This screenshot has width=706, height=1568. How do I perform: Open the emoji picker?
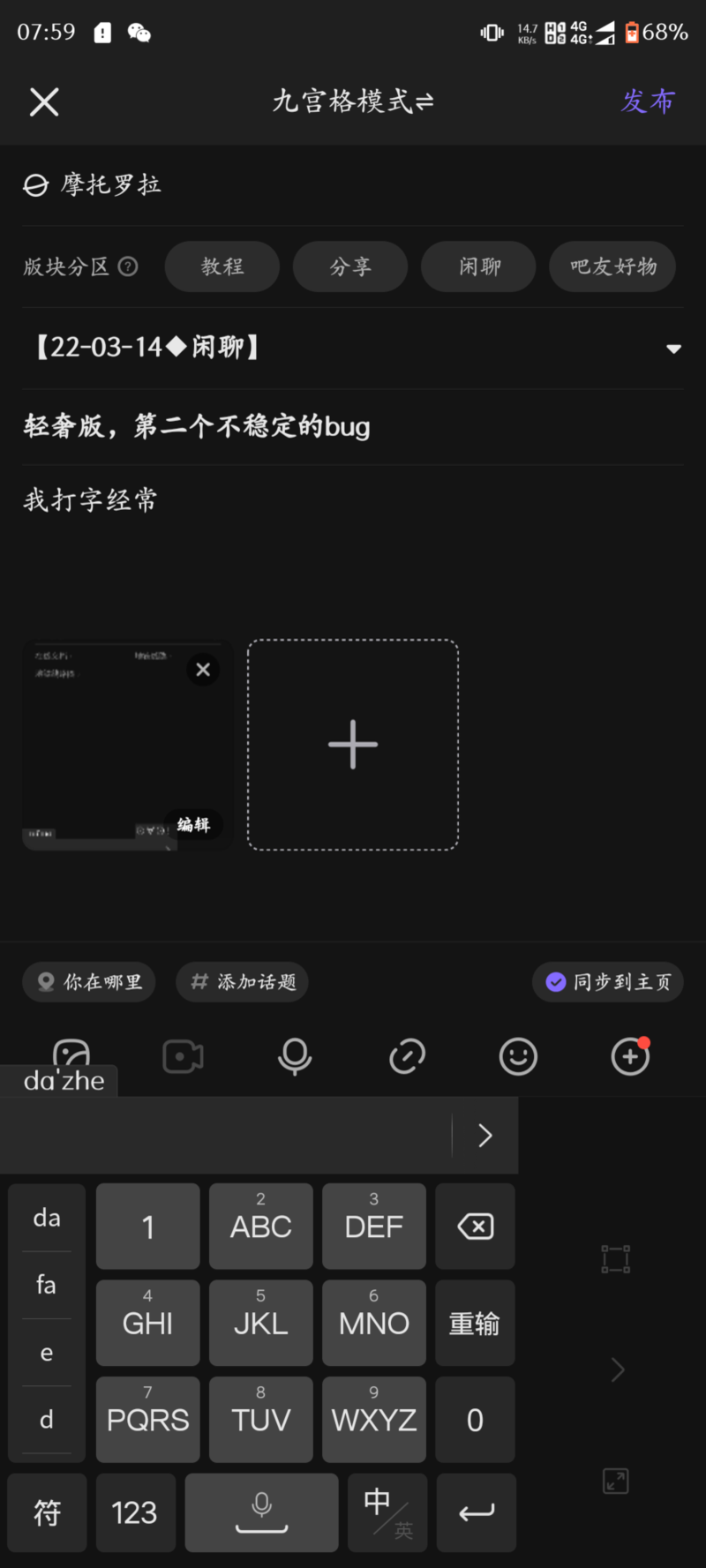click(x=518, y=1056)
